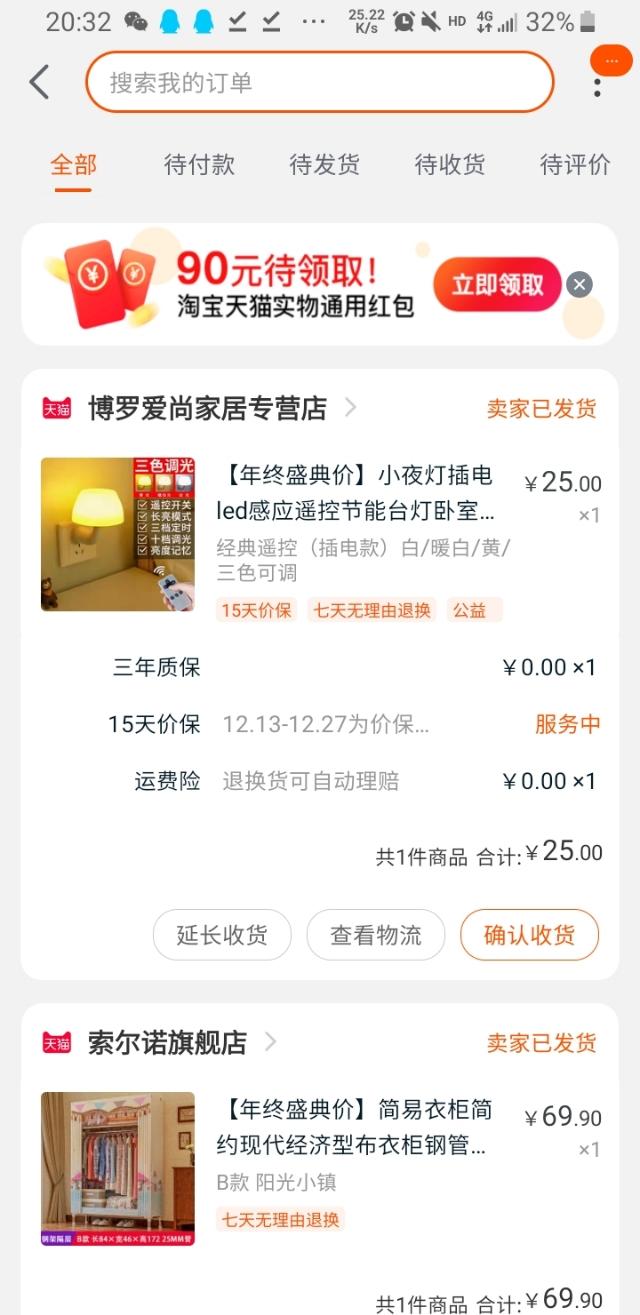Image resolution: width=640 pixels, height=1315 pixels.
Task: Switch to the 待收货 tab
Action: click(x=450, y=165)
